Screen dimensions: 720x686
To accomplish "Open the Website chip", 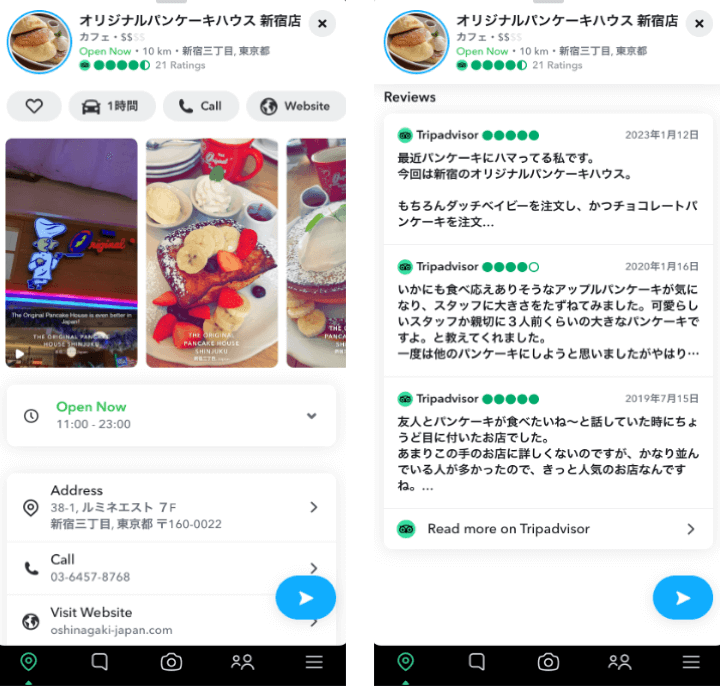I will pyautogui.click(x=296, y=106).
